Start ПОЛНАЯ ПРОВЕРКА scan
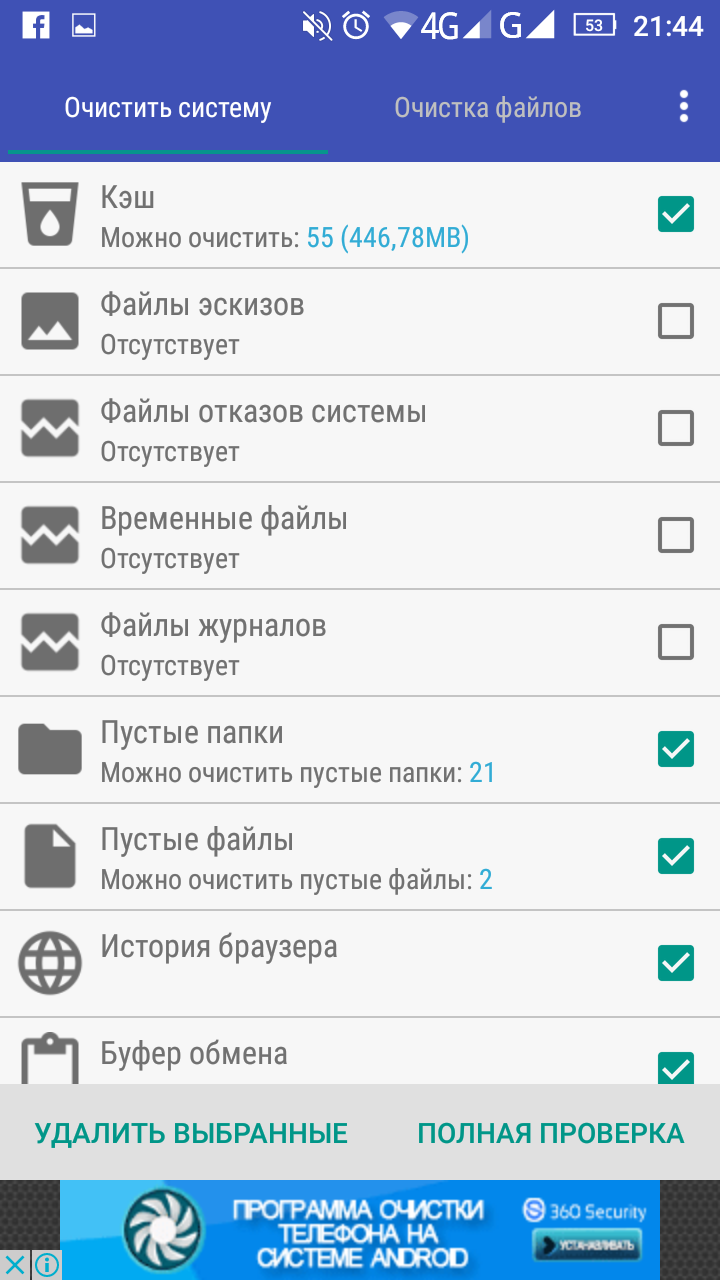The width and height of the screenshot is (720, 1280). click(x=550, y=1134)
